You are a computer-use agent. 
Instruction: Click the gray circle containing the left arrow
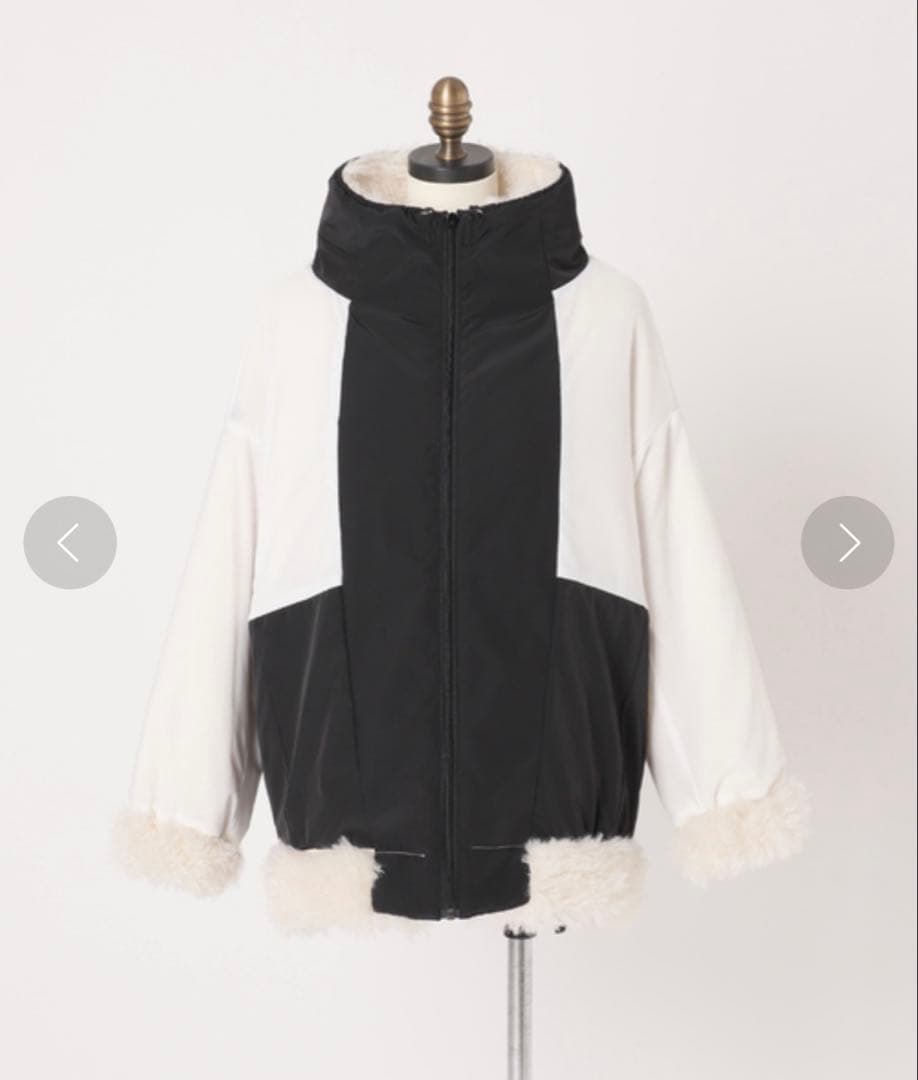69,542
